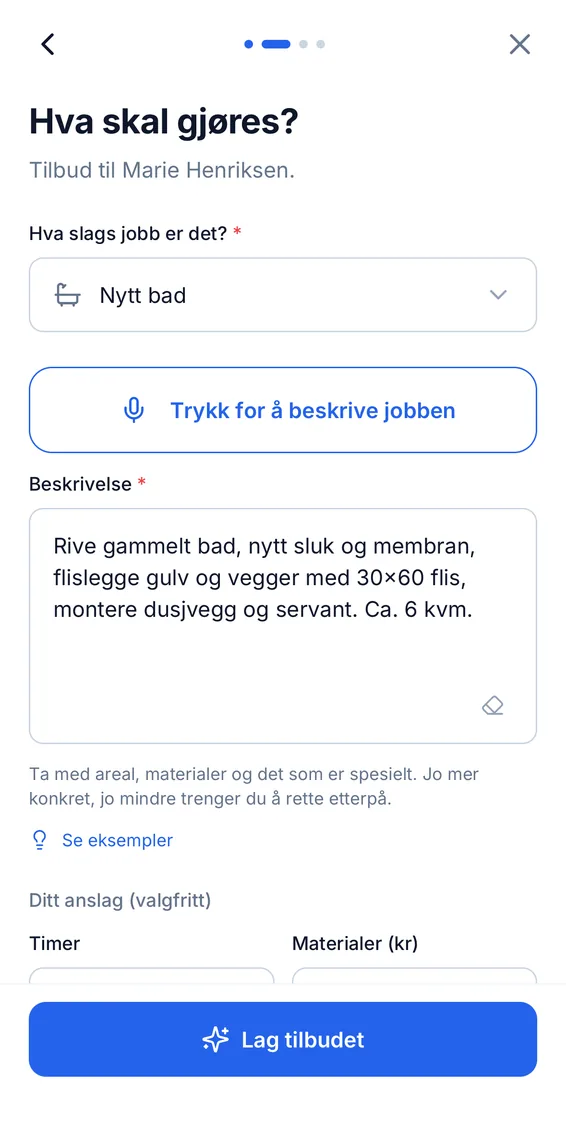Open the job type dropdown showing Nytt bad
This screenshot has height=1143, width=566.
283,294
